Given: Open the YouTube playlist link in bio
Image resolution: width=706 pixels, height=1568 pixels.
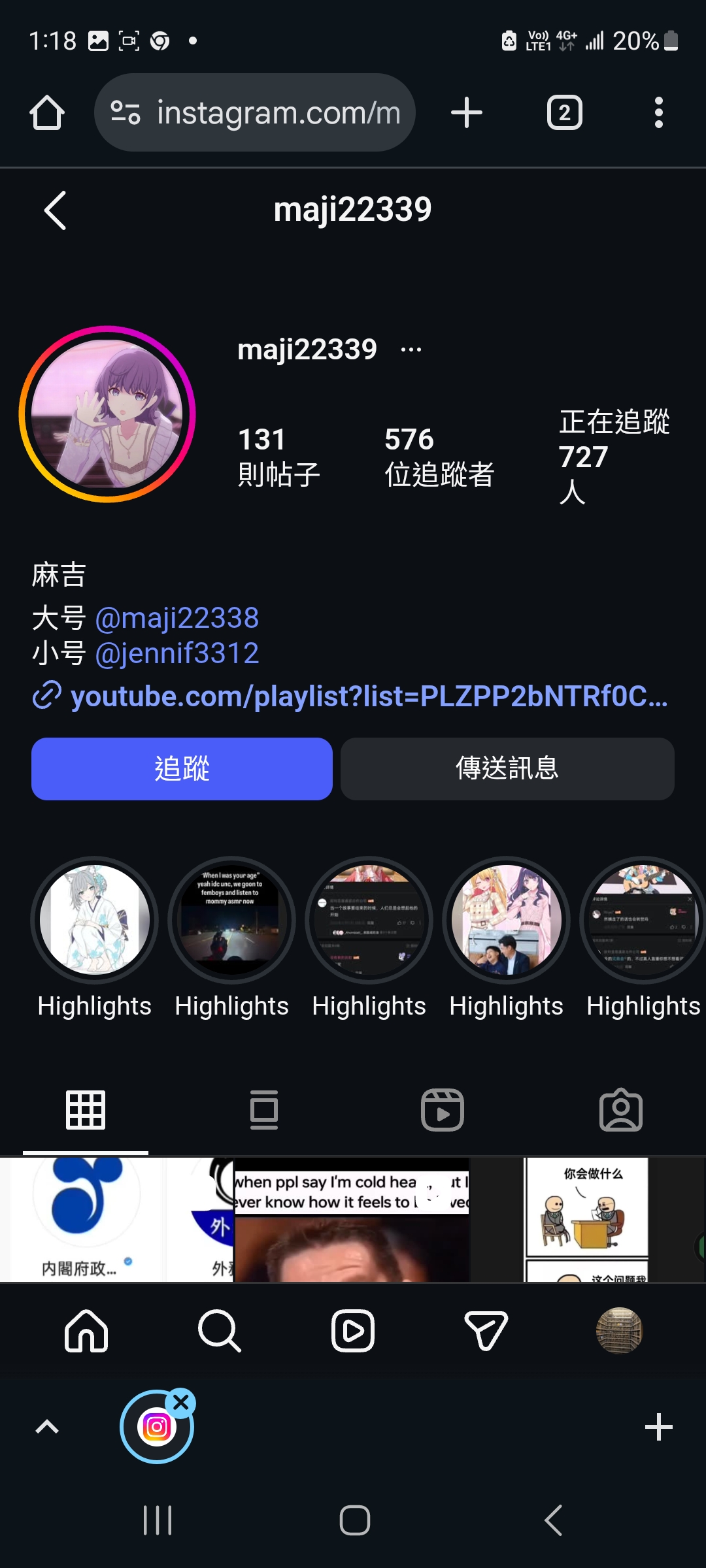Looking at the screenshot, I should pos(368,696).
